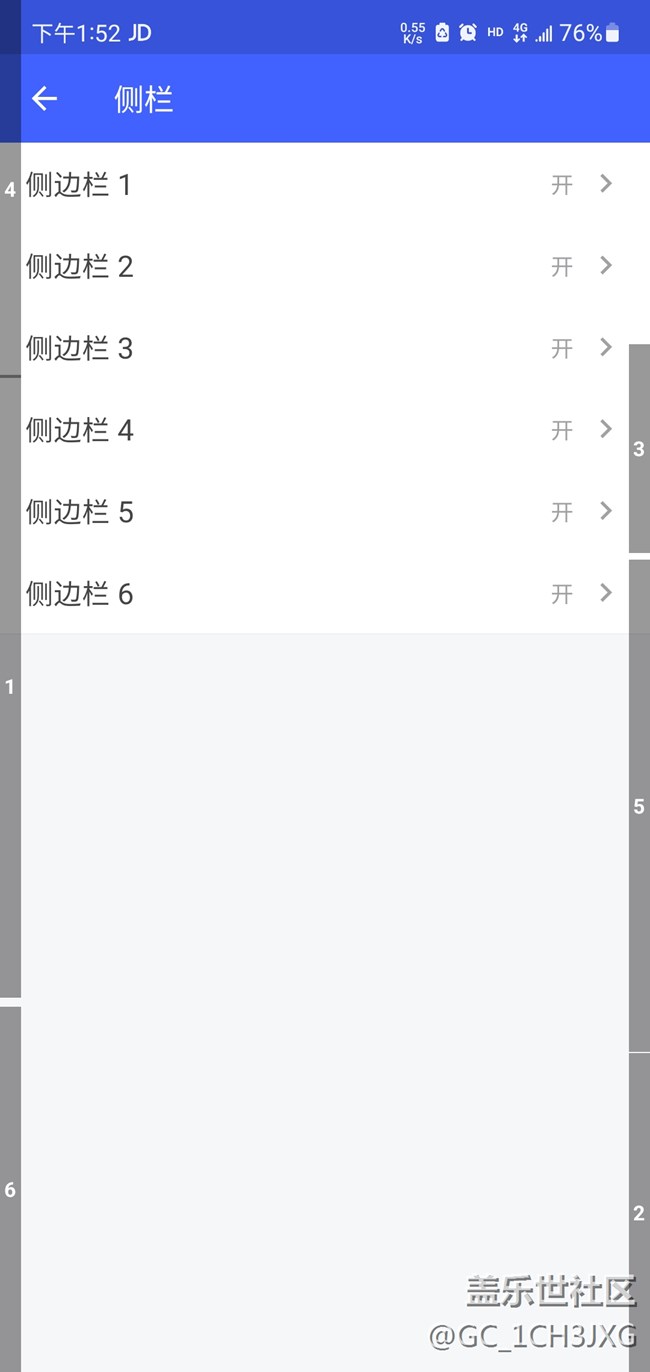Tap gray edge bar labeled 2
This screenshot has height=1372, width=650.
click(x=639, y=1213)
